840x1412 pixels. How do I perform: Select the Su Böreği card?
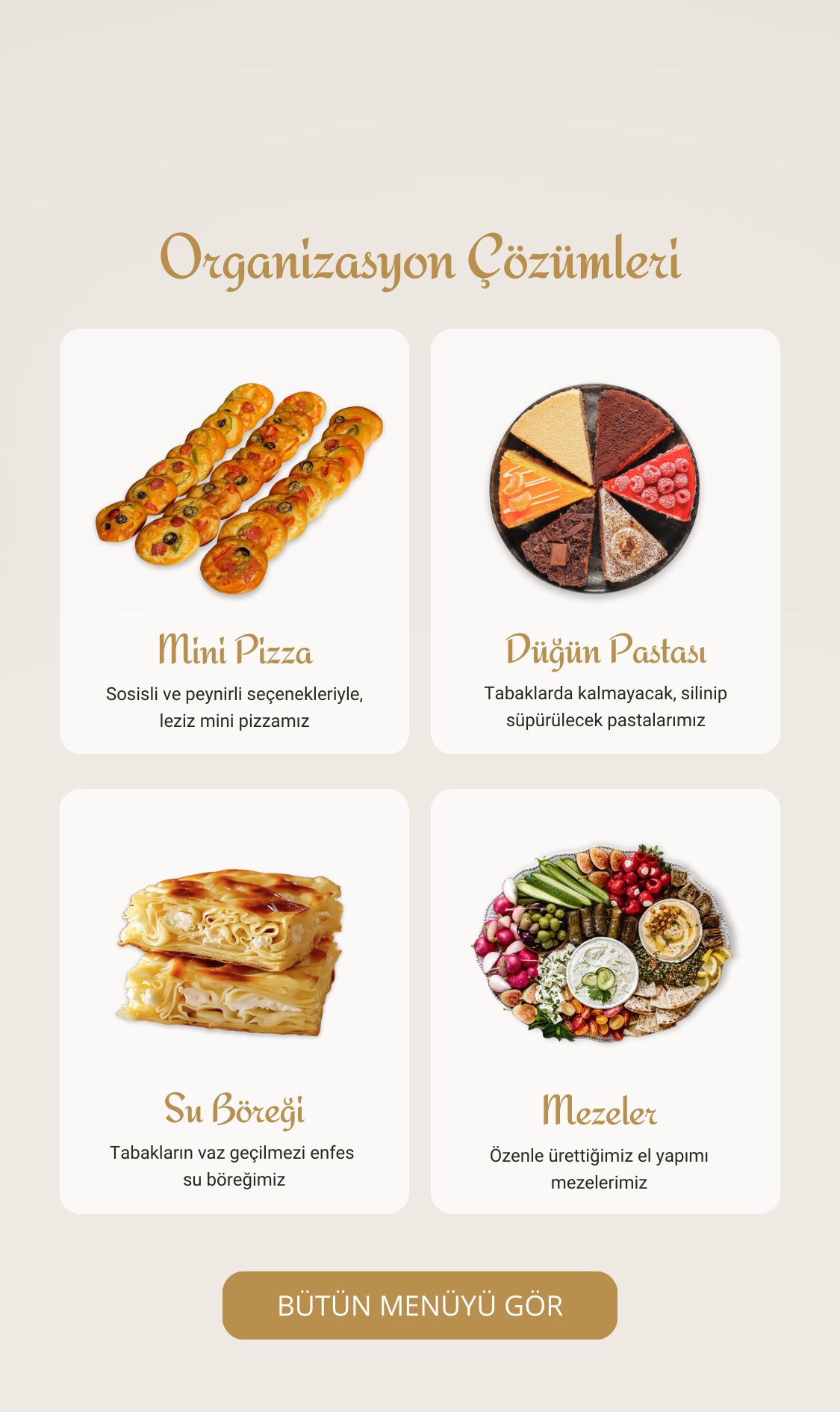(x=234, y=1001)
